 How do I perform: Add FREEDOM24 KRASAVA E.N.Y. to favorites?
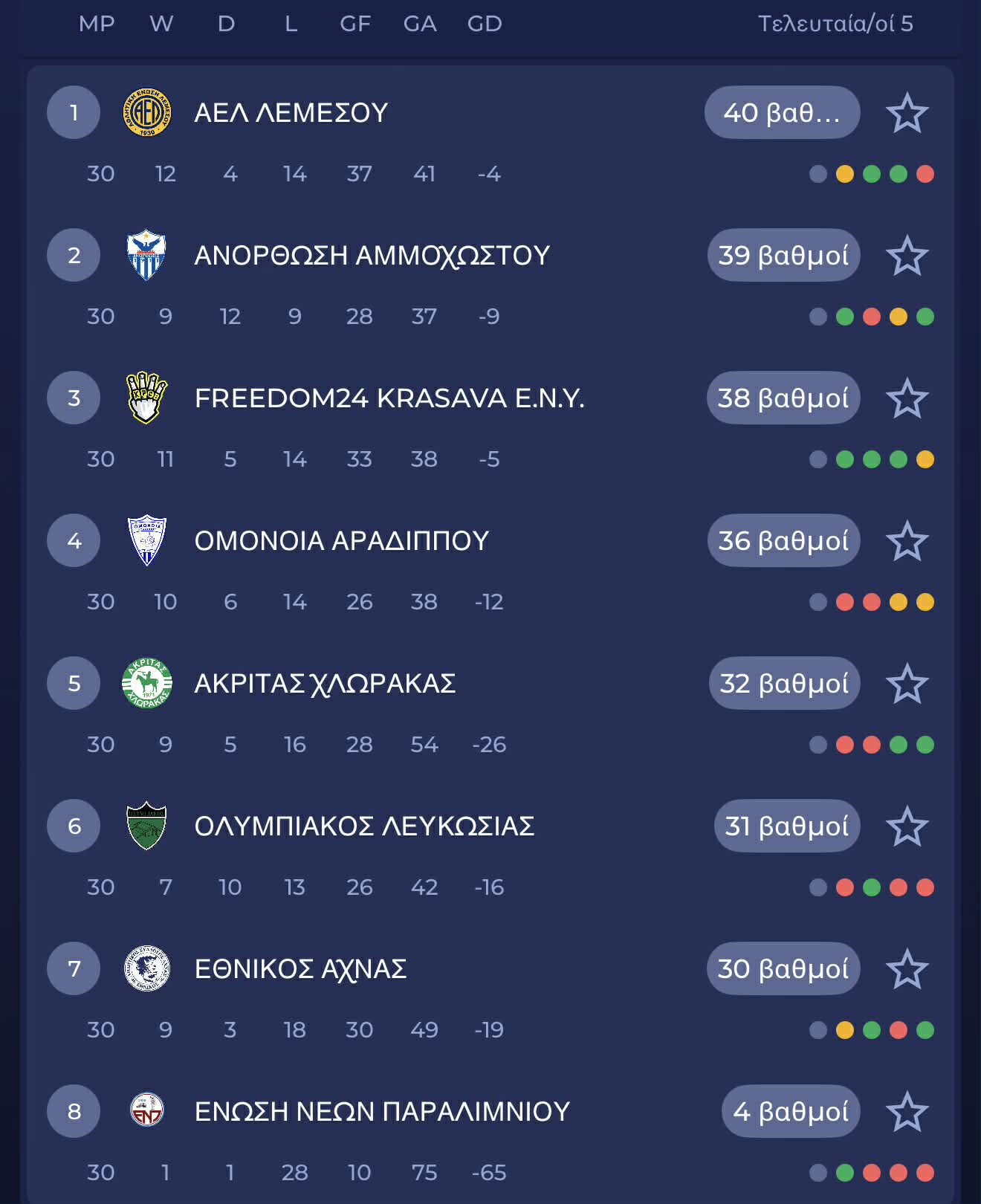click(907, 398)
